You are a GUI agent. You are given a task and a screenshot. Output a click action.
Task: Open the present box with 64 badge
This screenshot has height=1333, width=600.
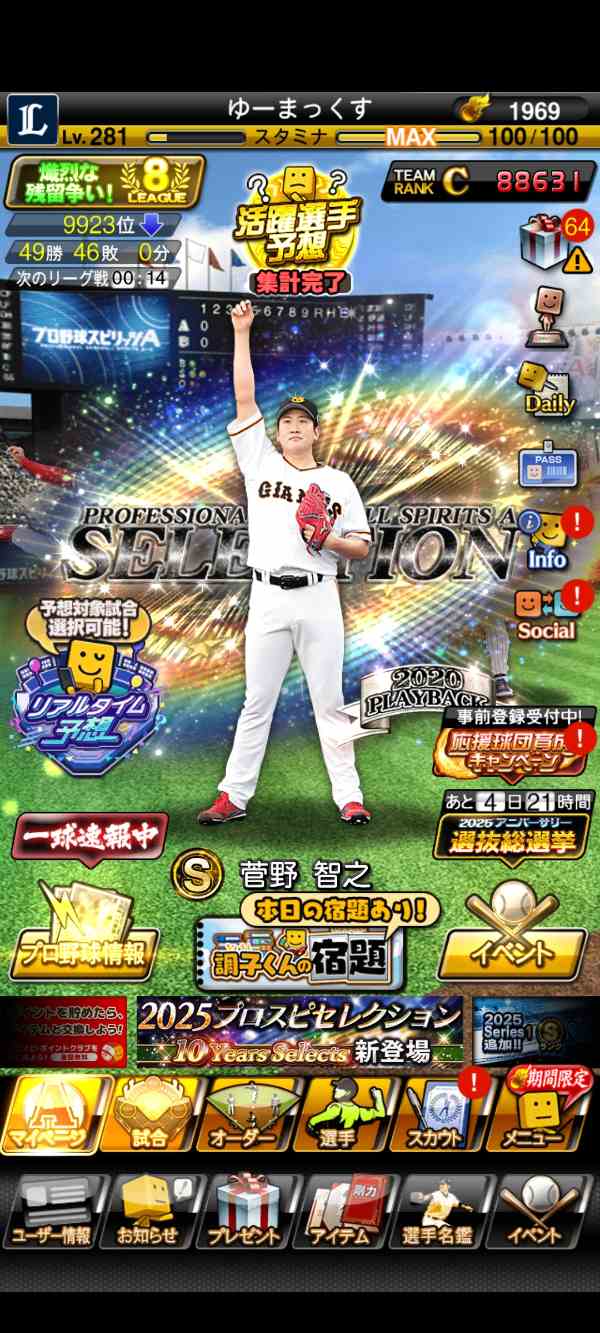pyautogui.click(x=547, y=242)
